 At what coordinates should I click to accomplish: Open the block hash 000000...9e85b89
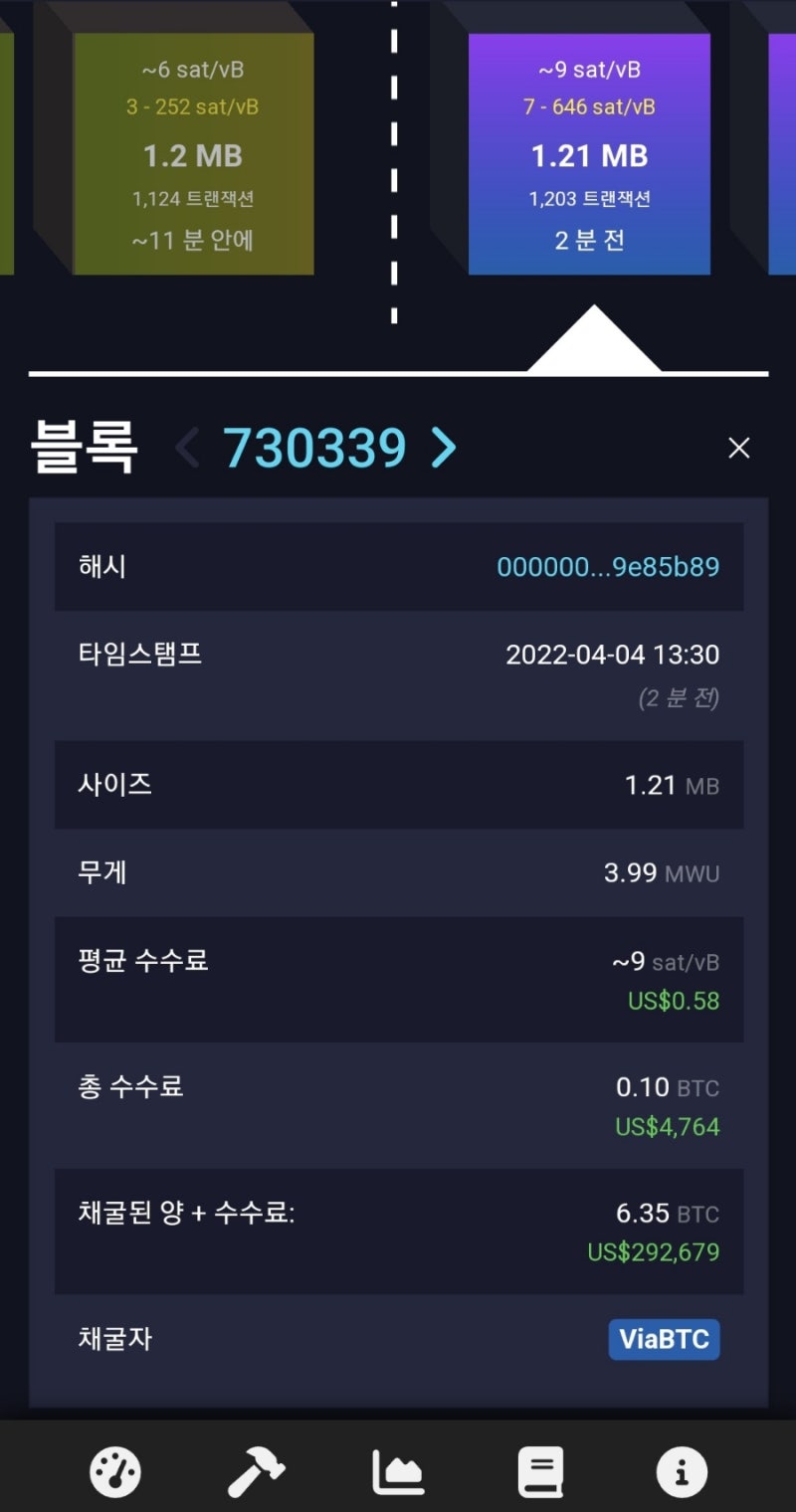[x=608, y=566]
